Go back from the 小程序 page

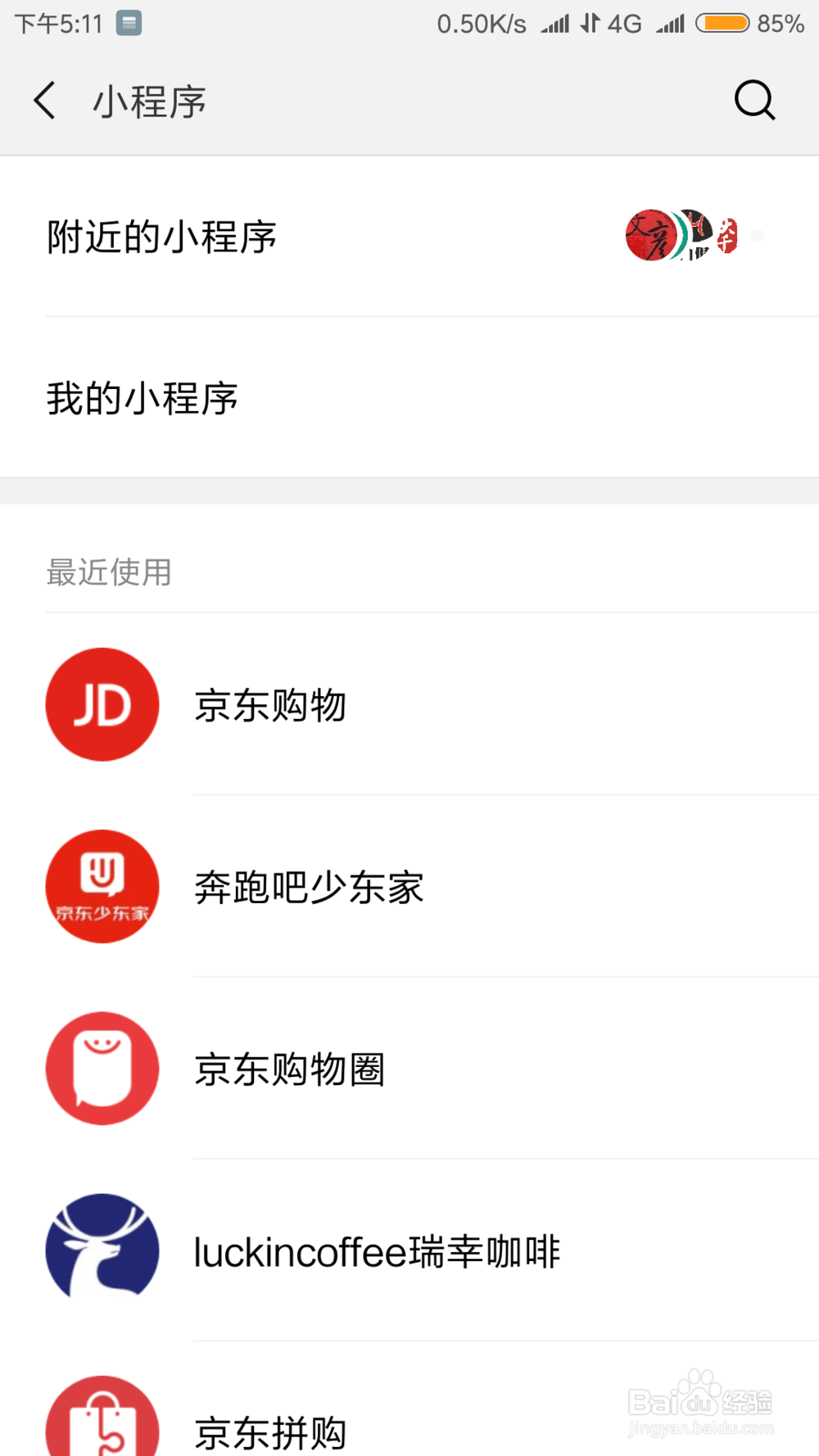coord(45,101)
